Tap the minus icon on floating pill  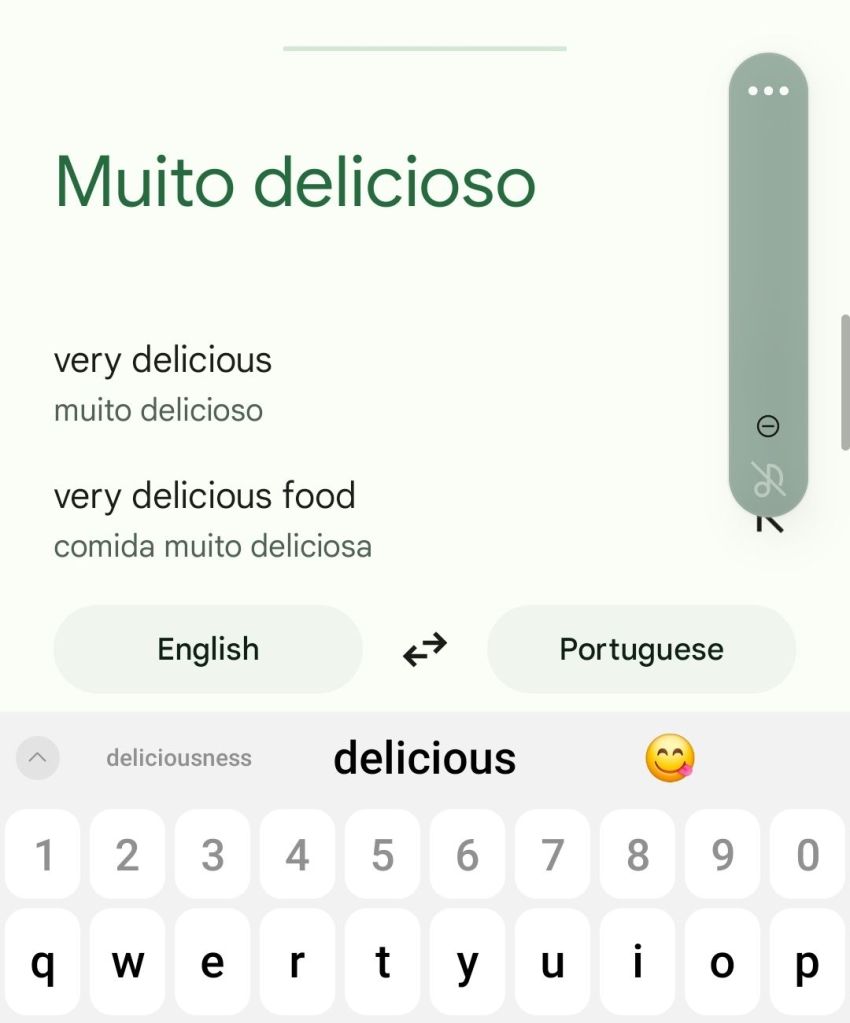[x=768, y=427]
